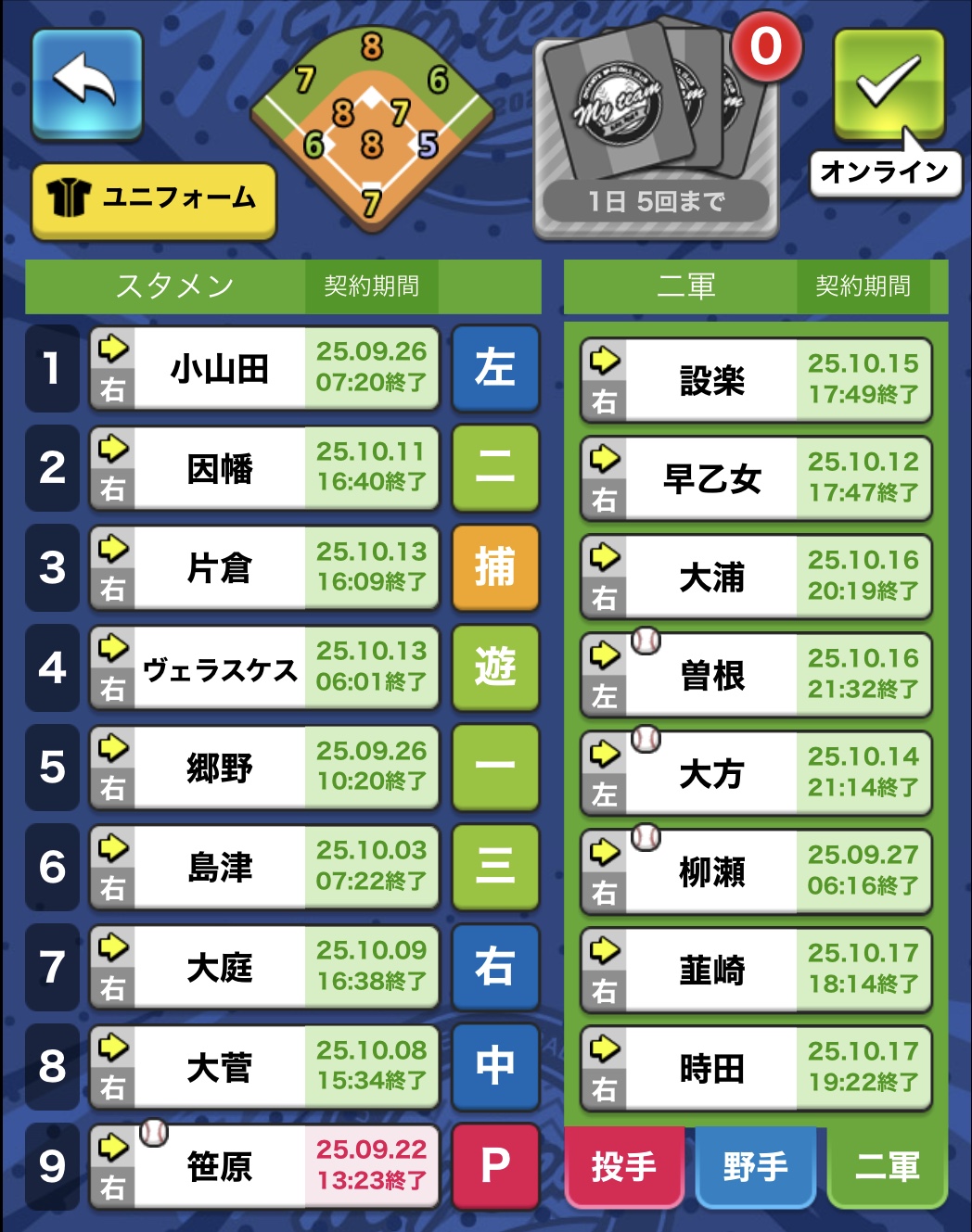Select pitcher 笹原 in slot 9
This screenshot has height=1232, width=972.
tap(220, 1166)
